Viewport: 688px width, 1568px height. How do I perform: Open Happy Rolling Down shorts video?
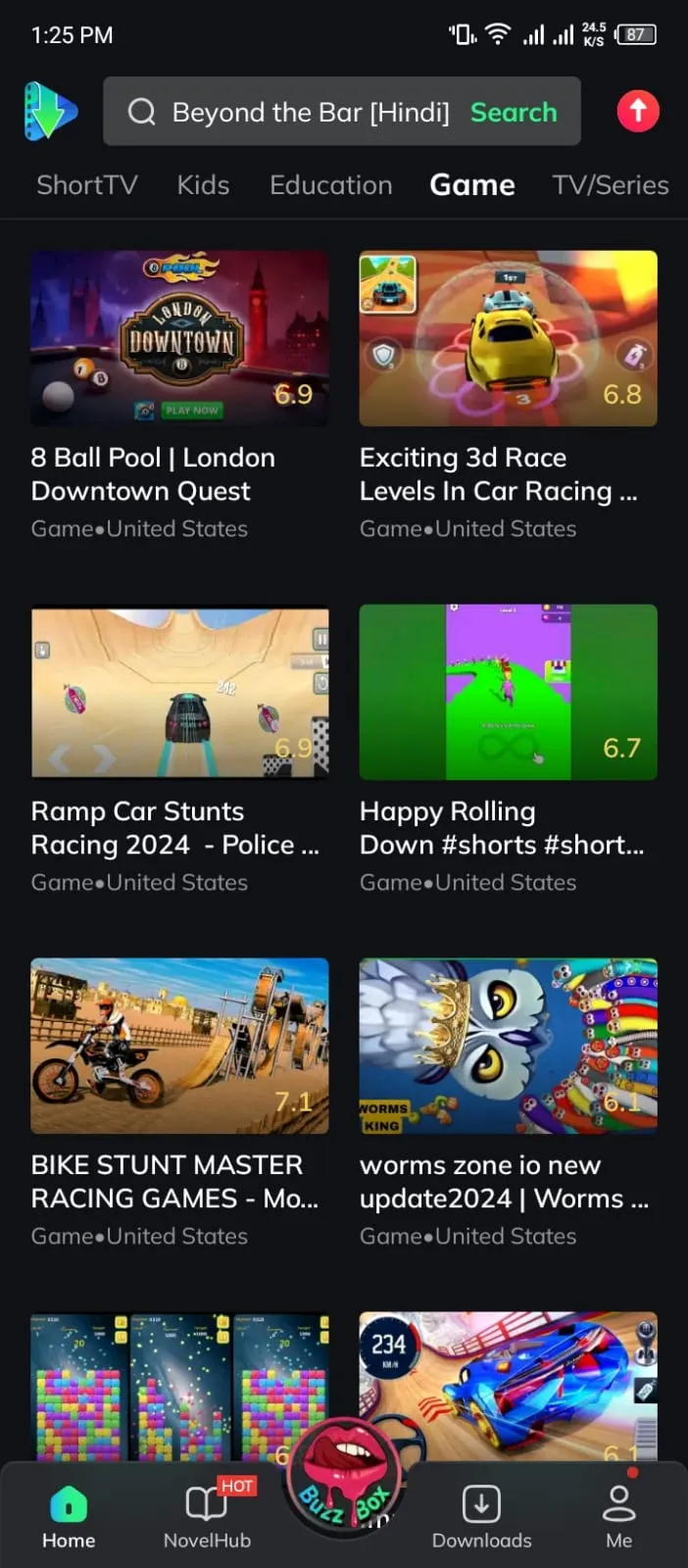pyautogui.click(x=508, y=692)
